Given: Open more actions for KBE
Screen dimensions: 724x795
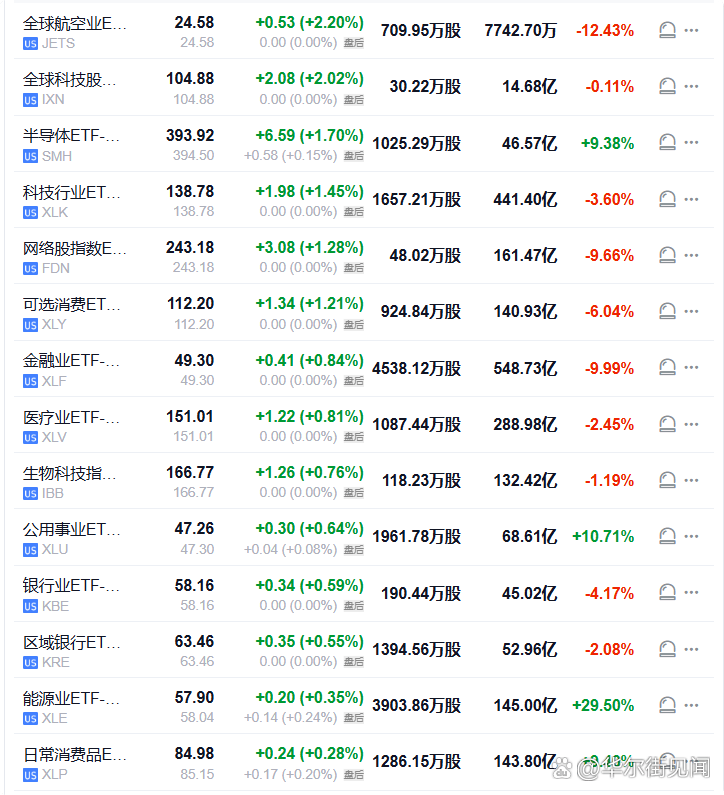Looking at the screenshot, I should coord(692,593).
